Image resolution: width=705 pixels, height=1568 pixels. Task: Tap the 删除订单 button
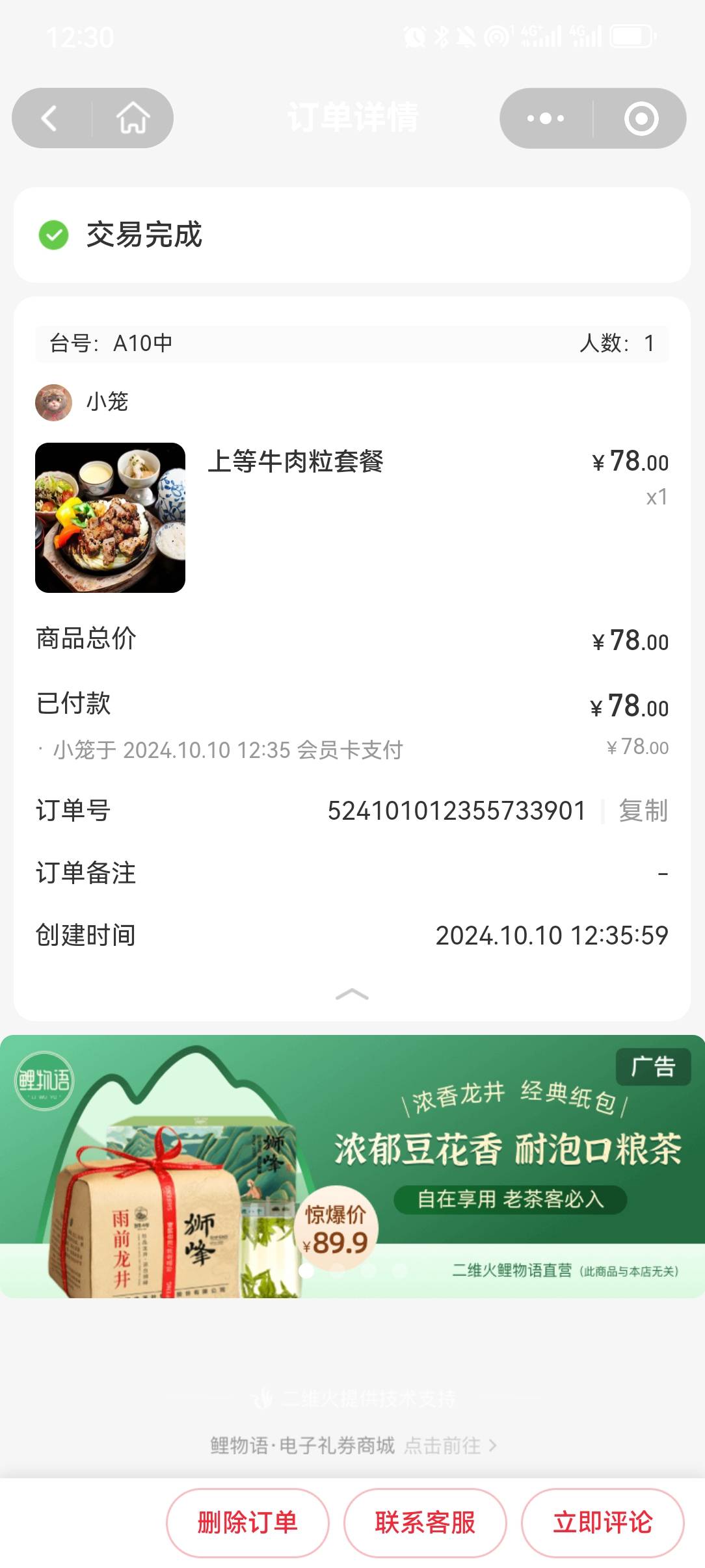tap(248, 1522)
